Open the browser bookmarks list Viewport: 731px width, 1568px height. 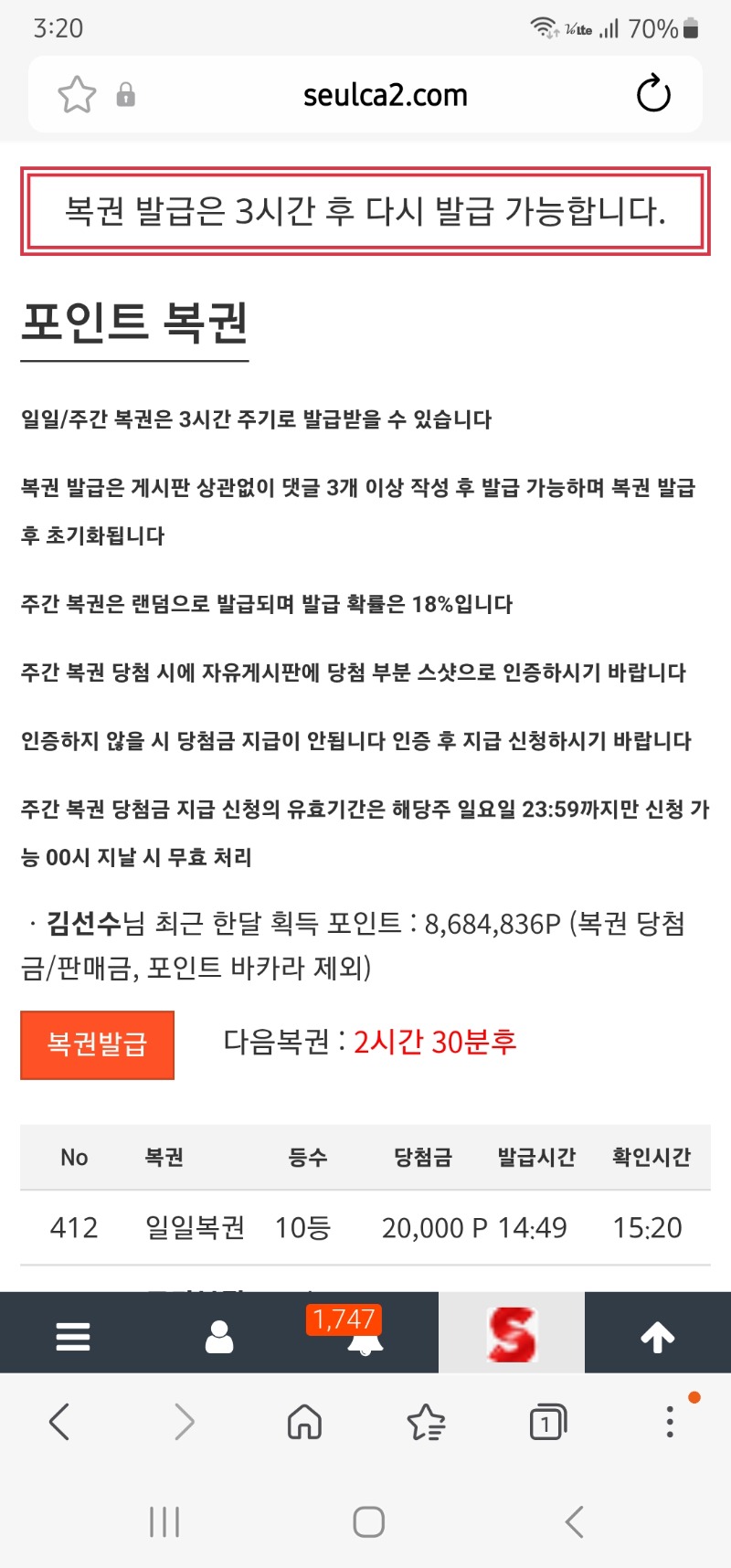coord(426,1422)
